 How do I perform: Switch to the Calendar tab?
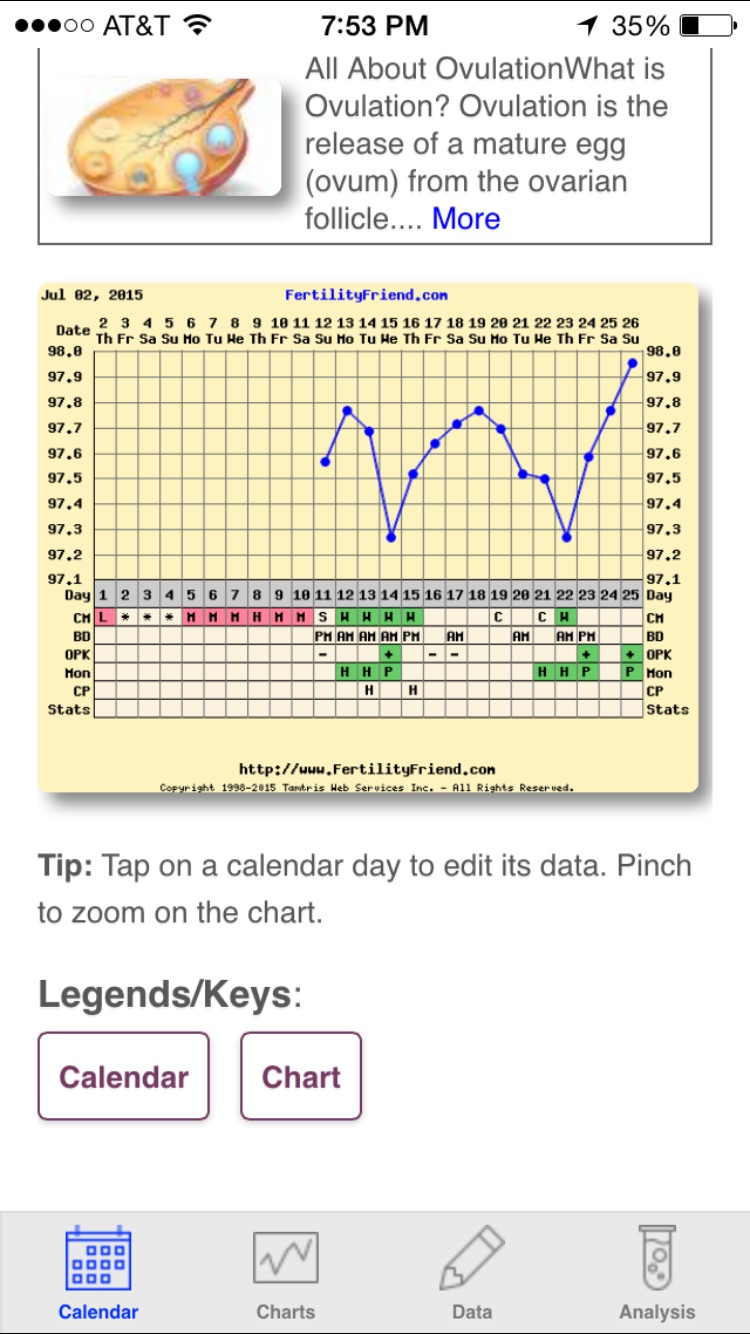98,1272
